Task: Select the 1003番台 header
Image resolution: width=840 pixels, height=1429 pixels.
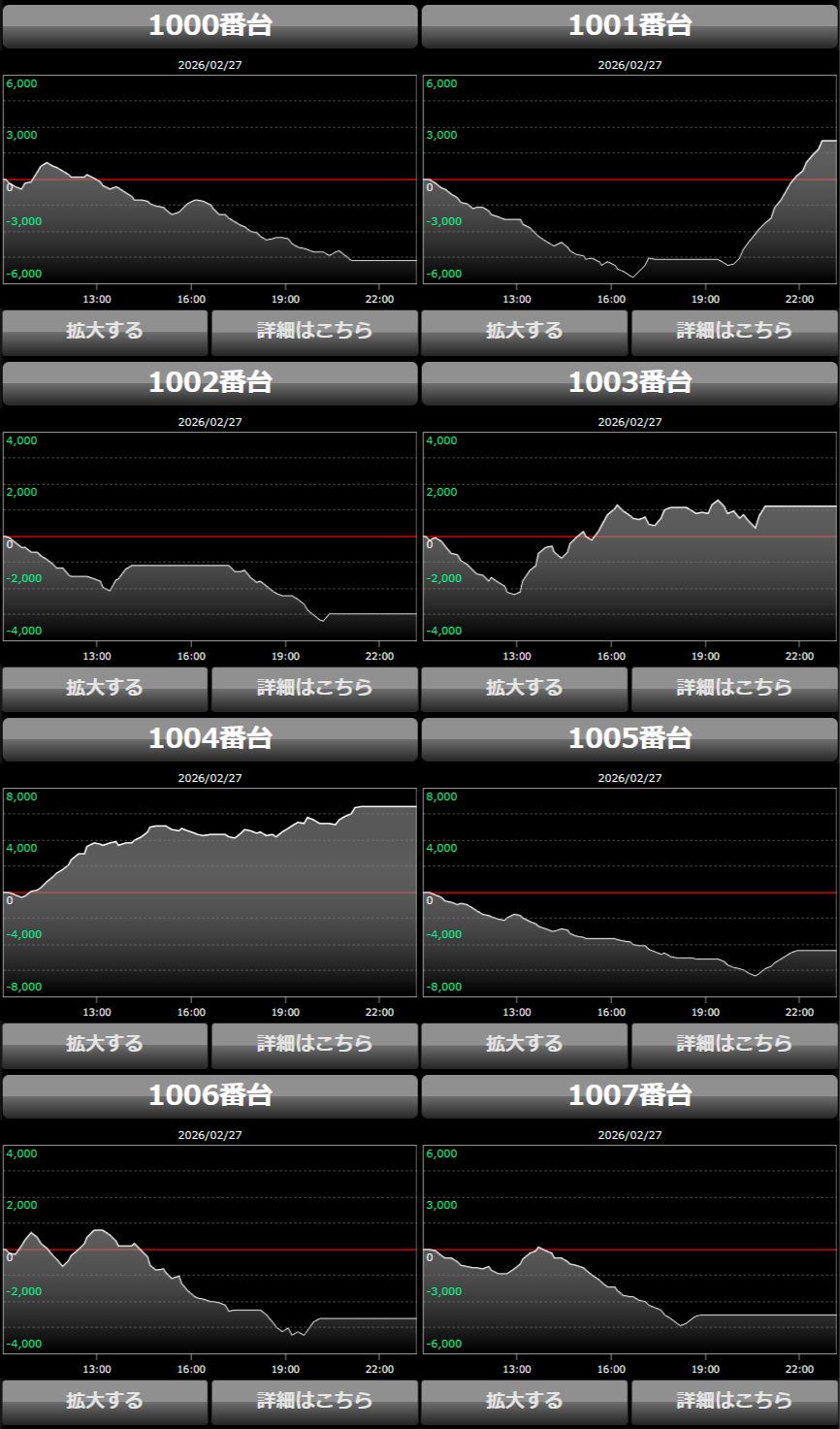Action: pyautogui.click(x=630, y=383)
